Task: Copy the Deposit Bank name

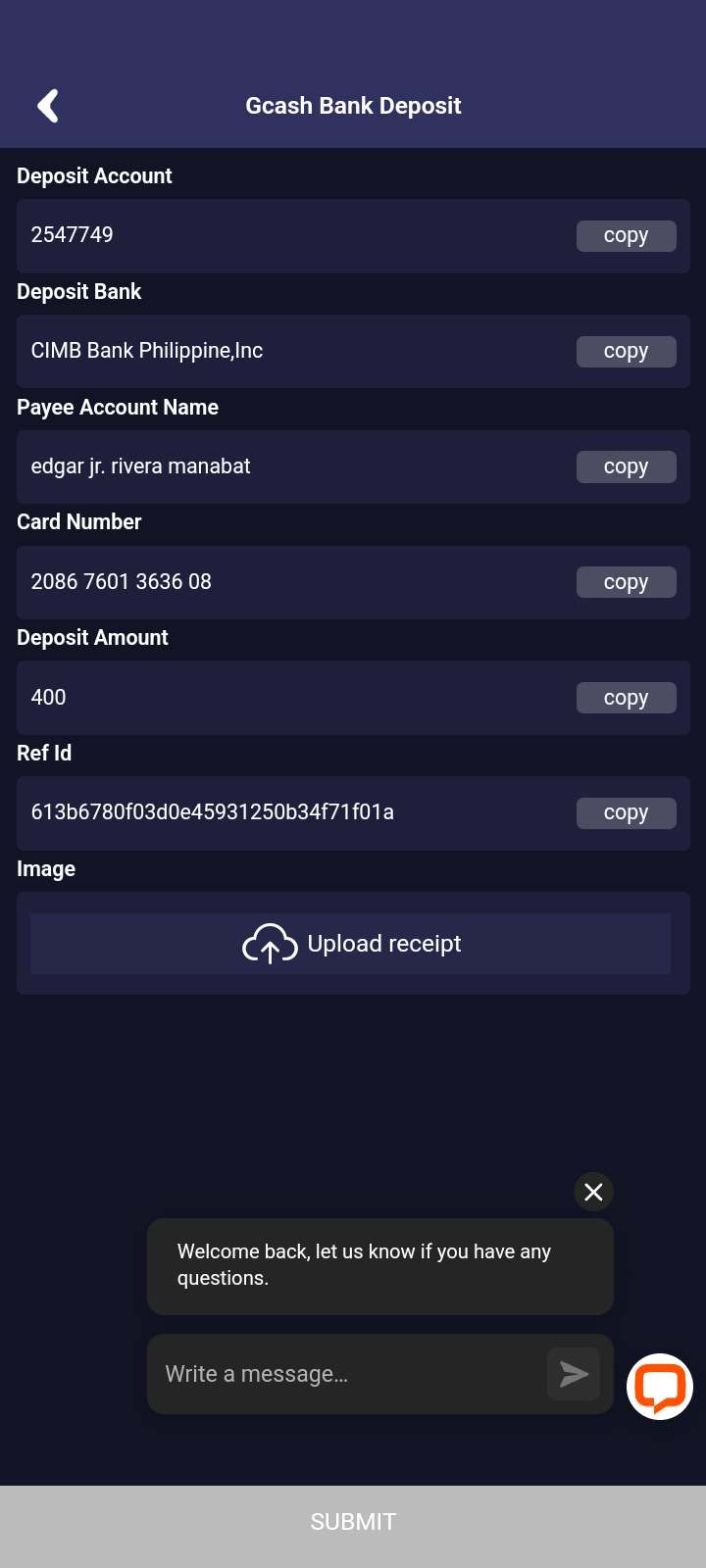Action: [626, 351]
